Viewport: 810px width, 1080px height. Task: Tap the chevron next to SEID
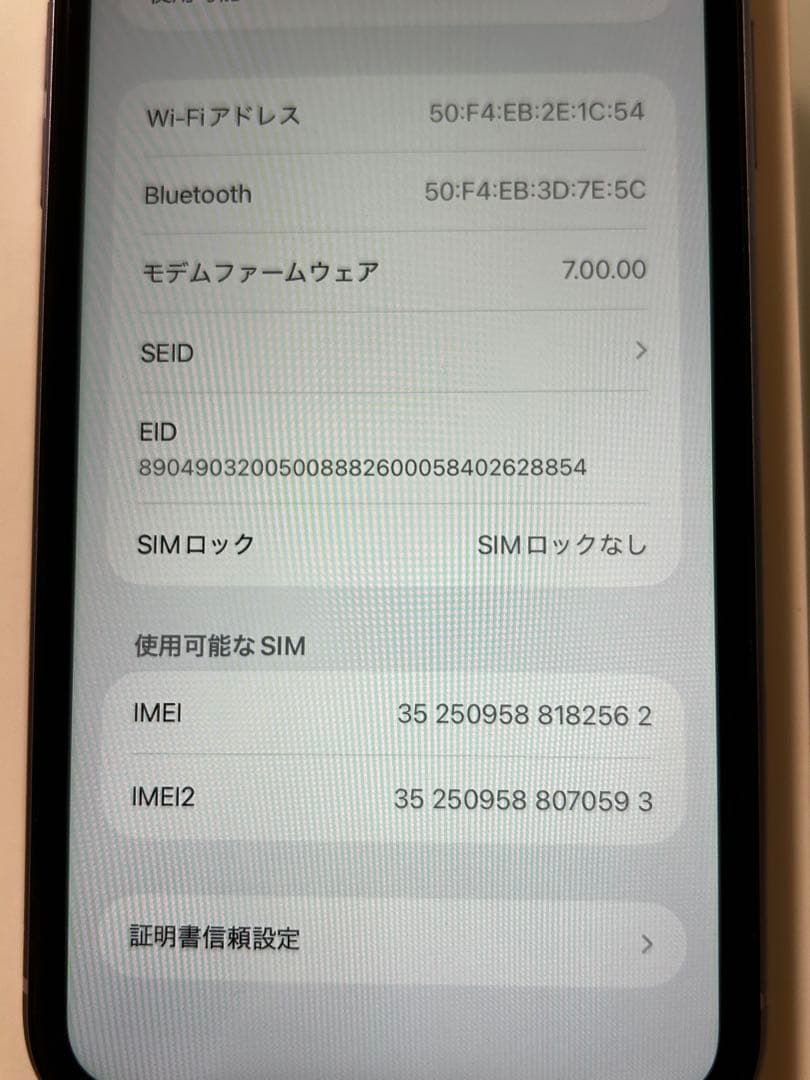click(x=643, y=352)
